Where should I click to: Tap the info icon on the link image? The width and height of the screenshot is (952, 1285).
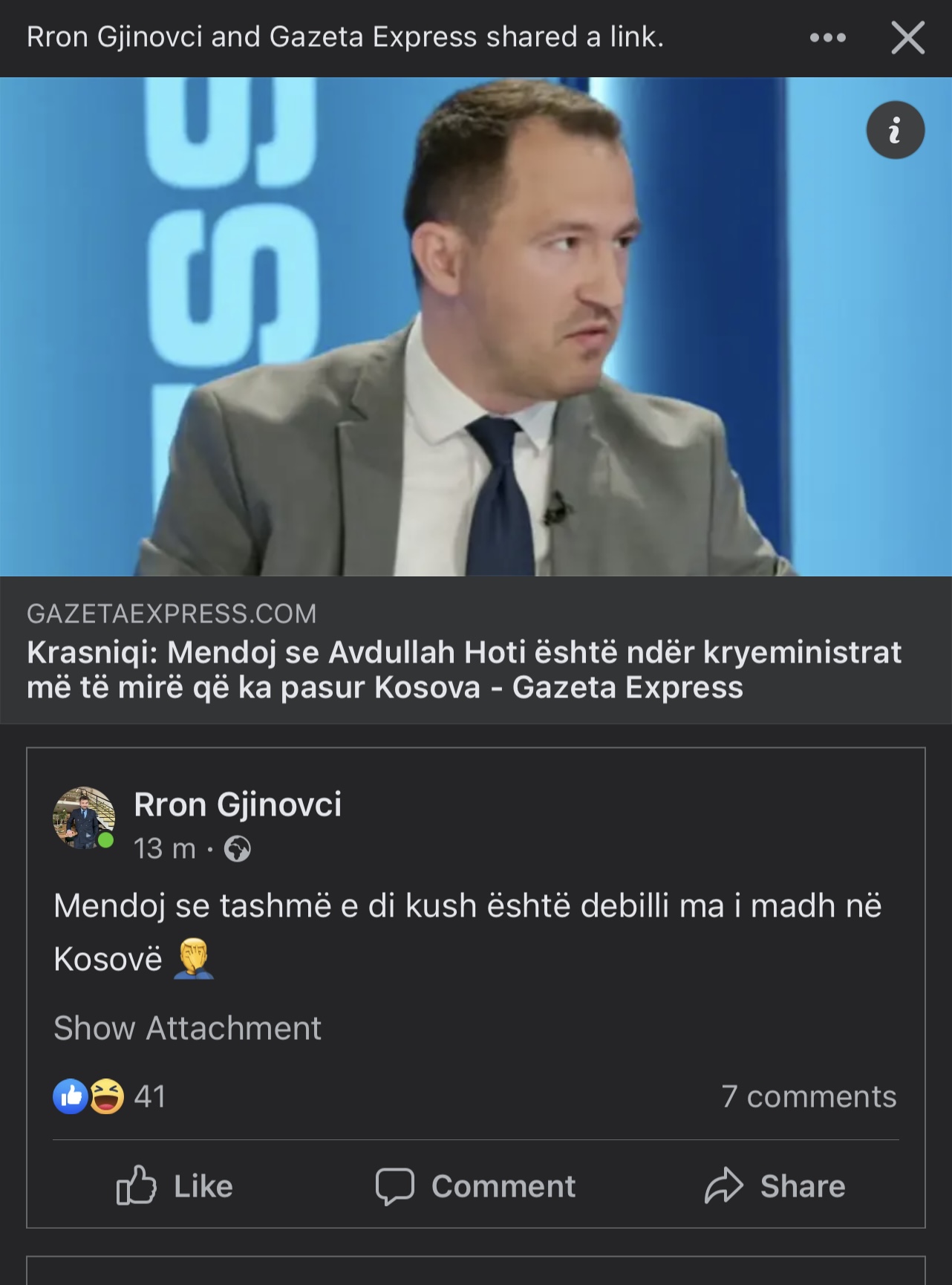tap(895, 130)
